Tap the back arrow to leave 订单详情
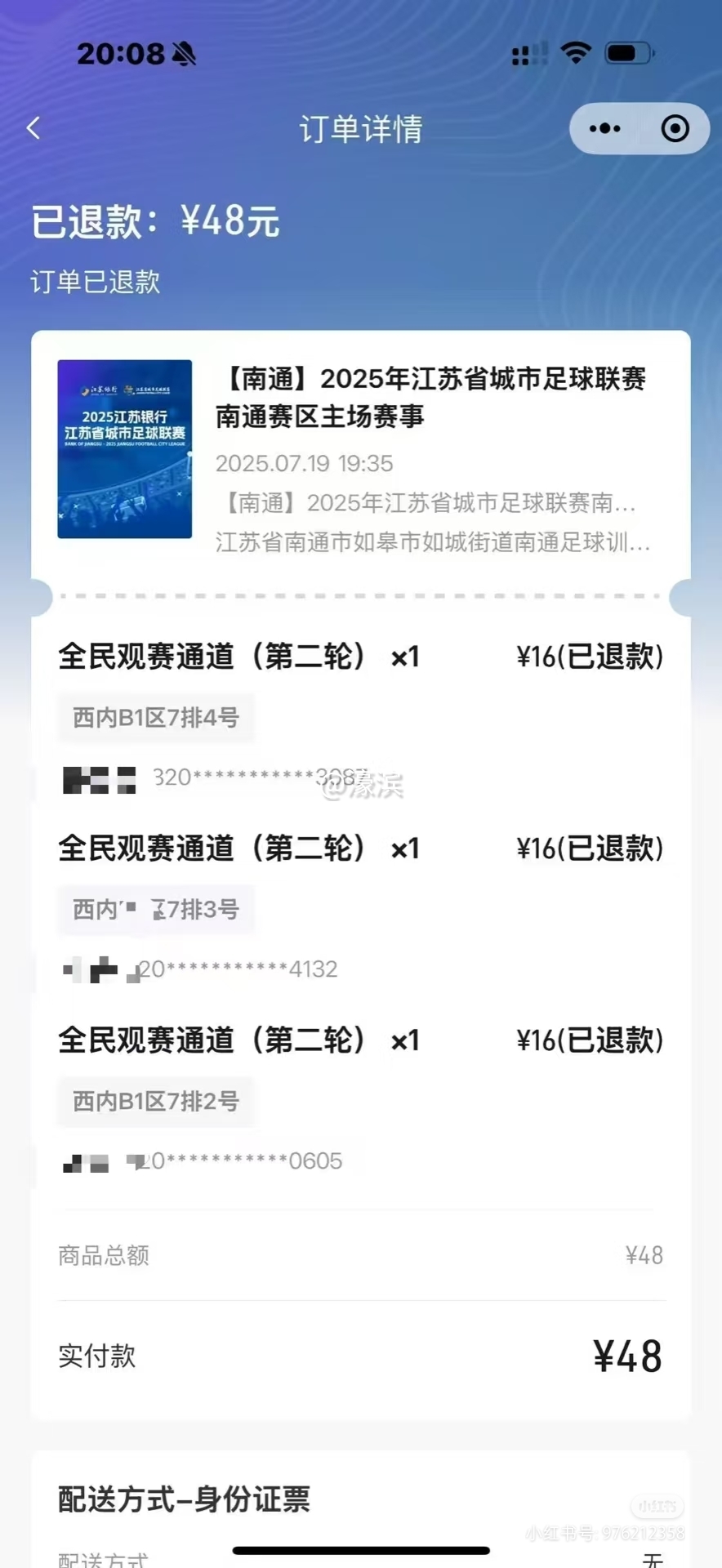This screenshot has width=722, height=1568. pyautogui.click(x=33, y=128)
